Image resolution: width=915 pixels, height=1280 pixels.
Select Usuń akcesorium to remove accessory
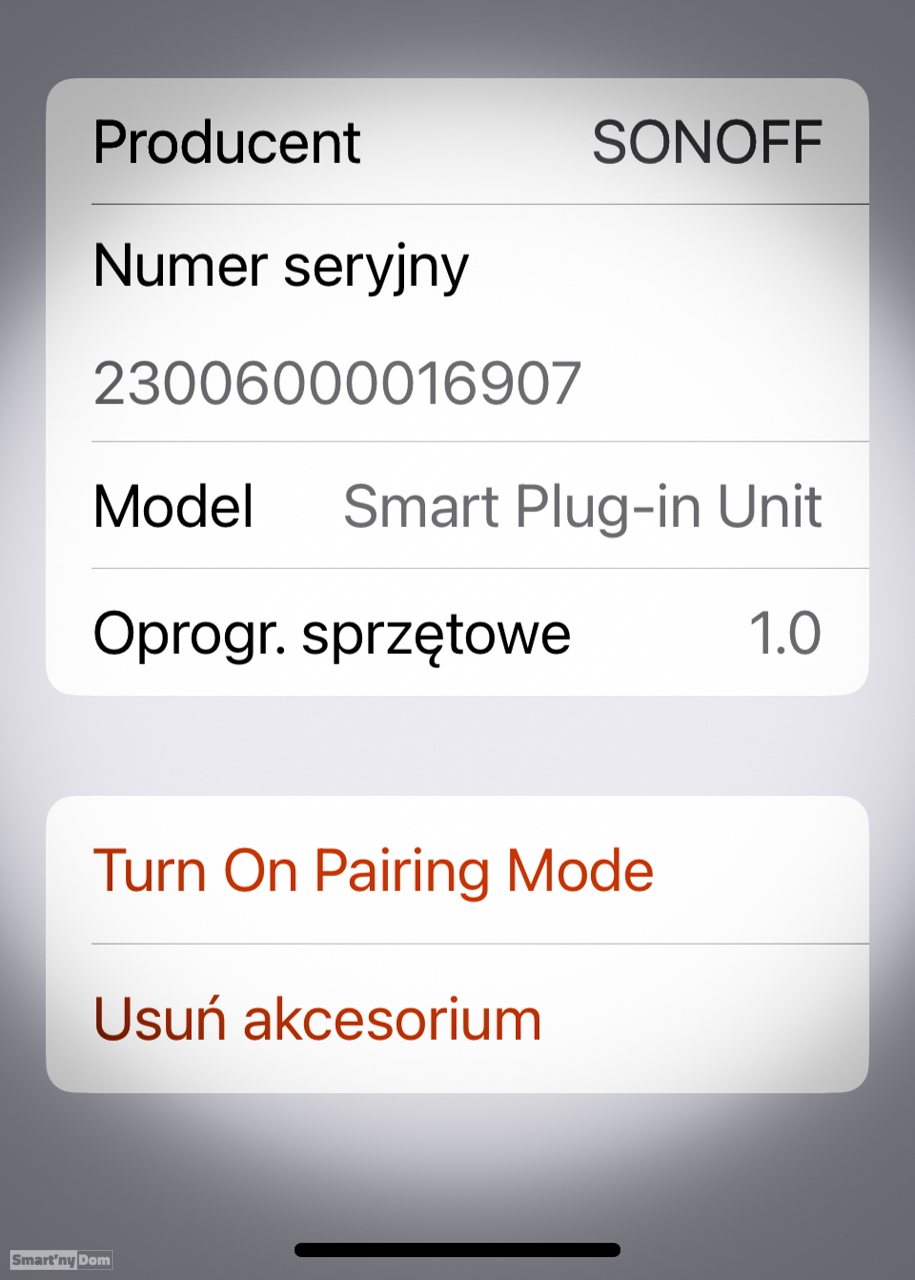(317, 1019)
